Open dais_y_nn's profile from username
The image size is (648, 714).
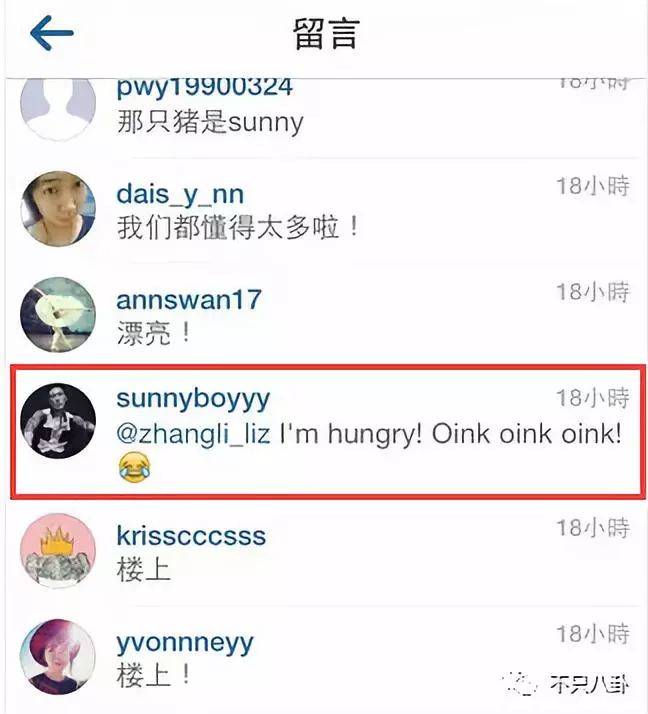(180, 194)
